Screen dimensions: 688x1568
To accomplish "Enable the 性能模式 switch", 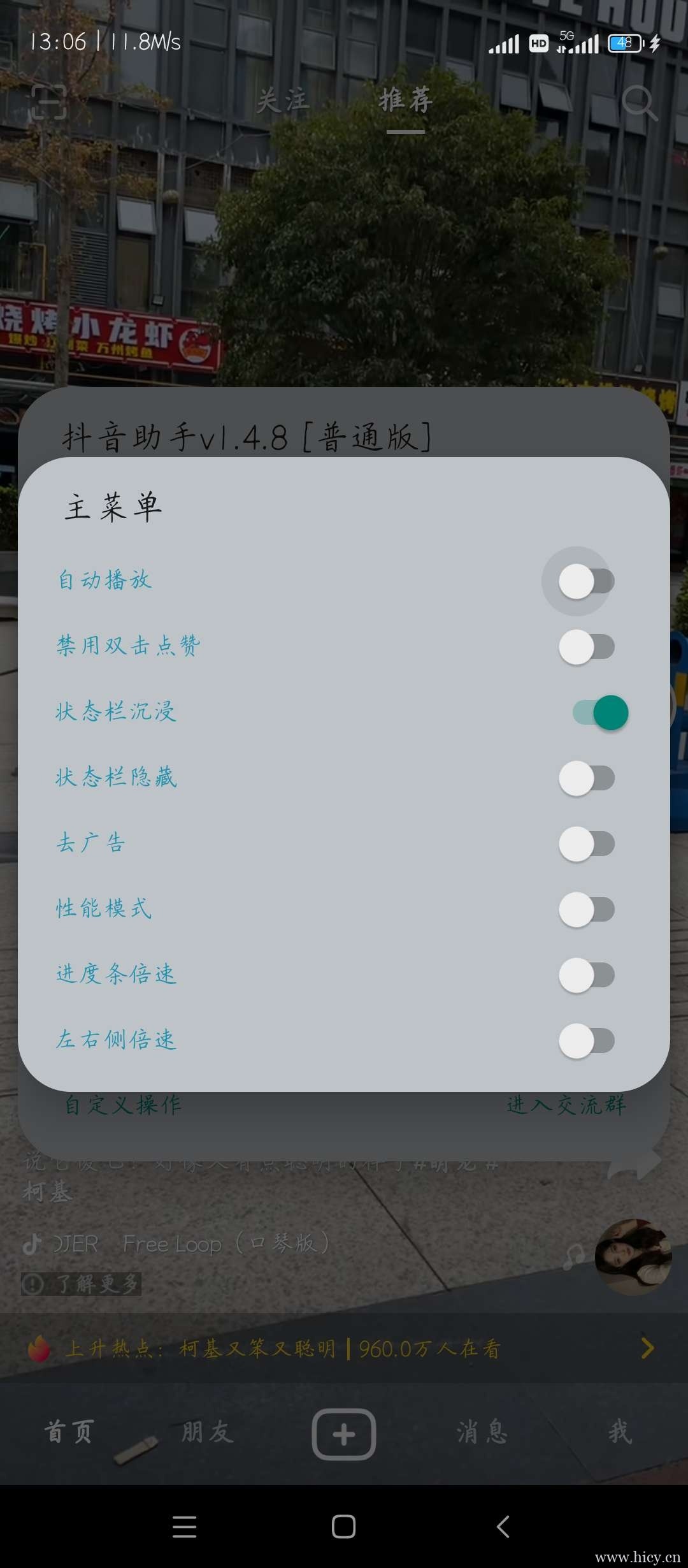I will pos(586,908).
